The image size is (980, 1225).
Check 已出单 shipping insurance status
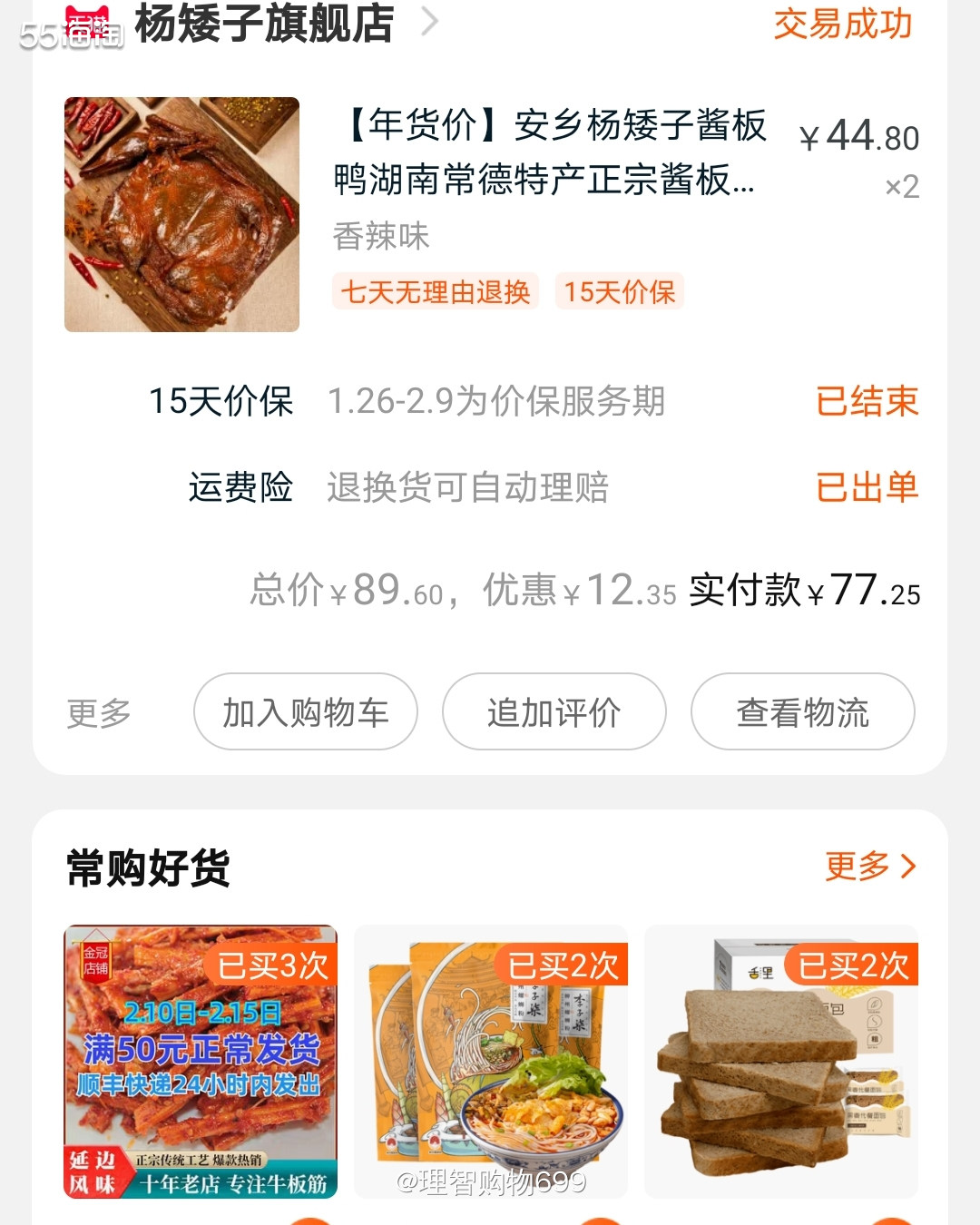[867, 487]
